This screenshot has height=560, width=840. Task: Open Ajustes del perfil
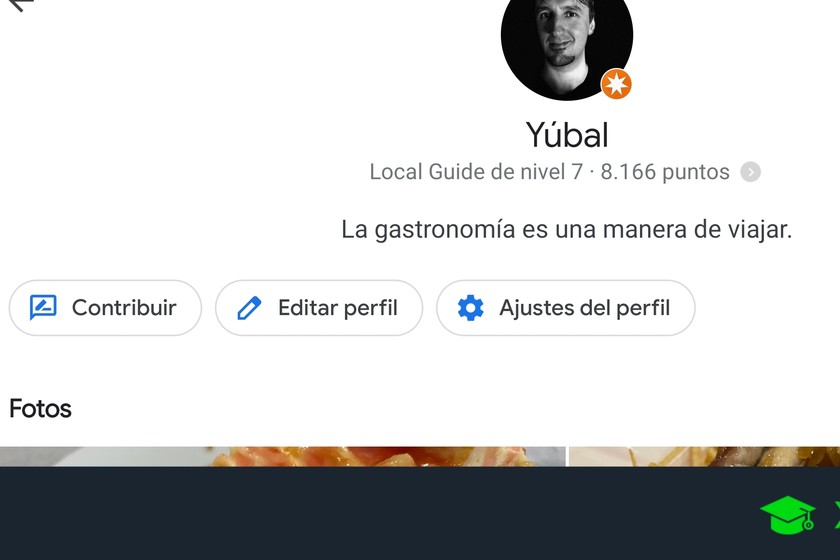(x=565, y=308)
